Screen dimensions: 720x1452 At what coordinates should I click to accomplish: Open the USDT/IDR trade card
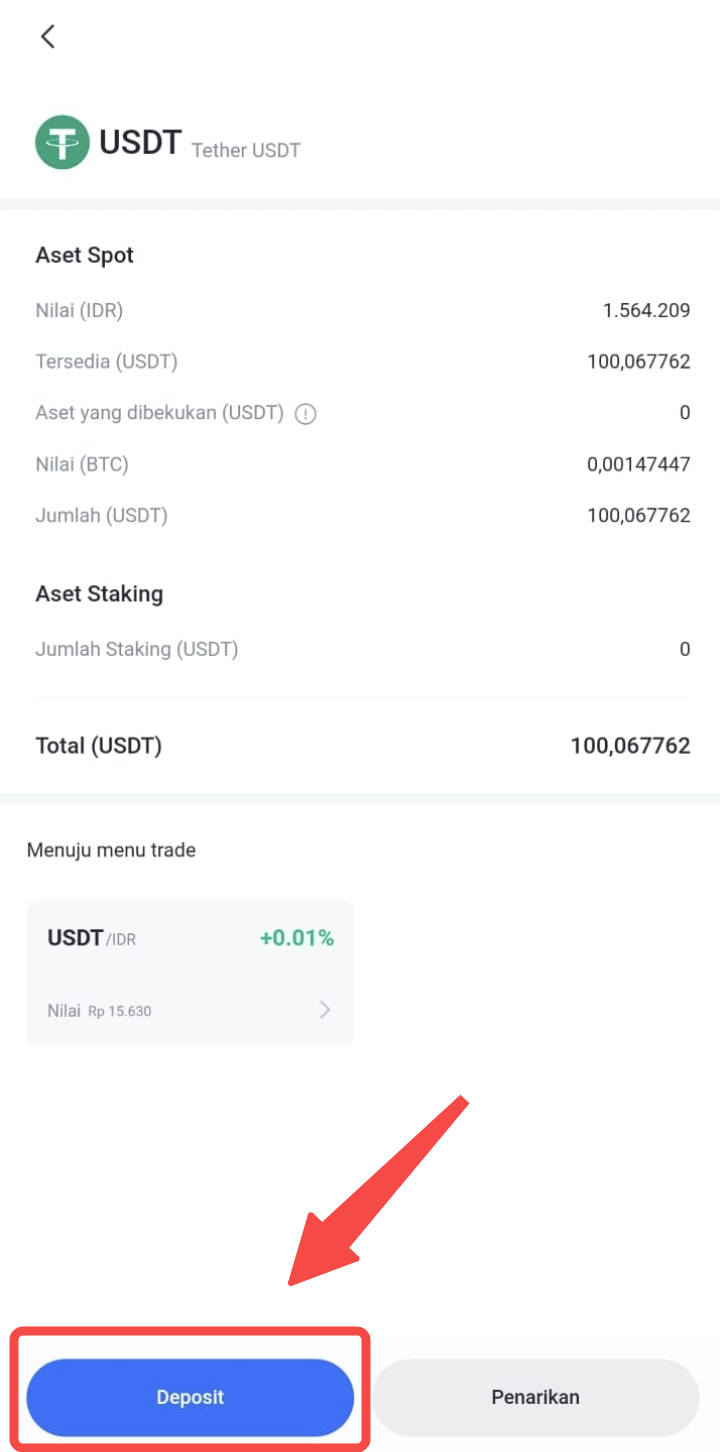pos(190,973)
